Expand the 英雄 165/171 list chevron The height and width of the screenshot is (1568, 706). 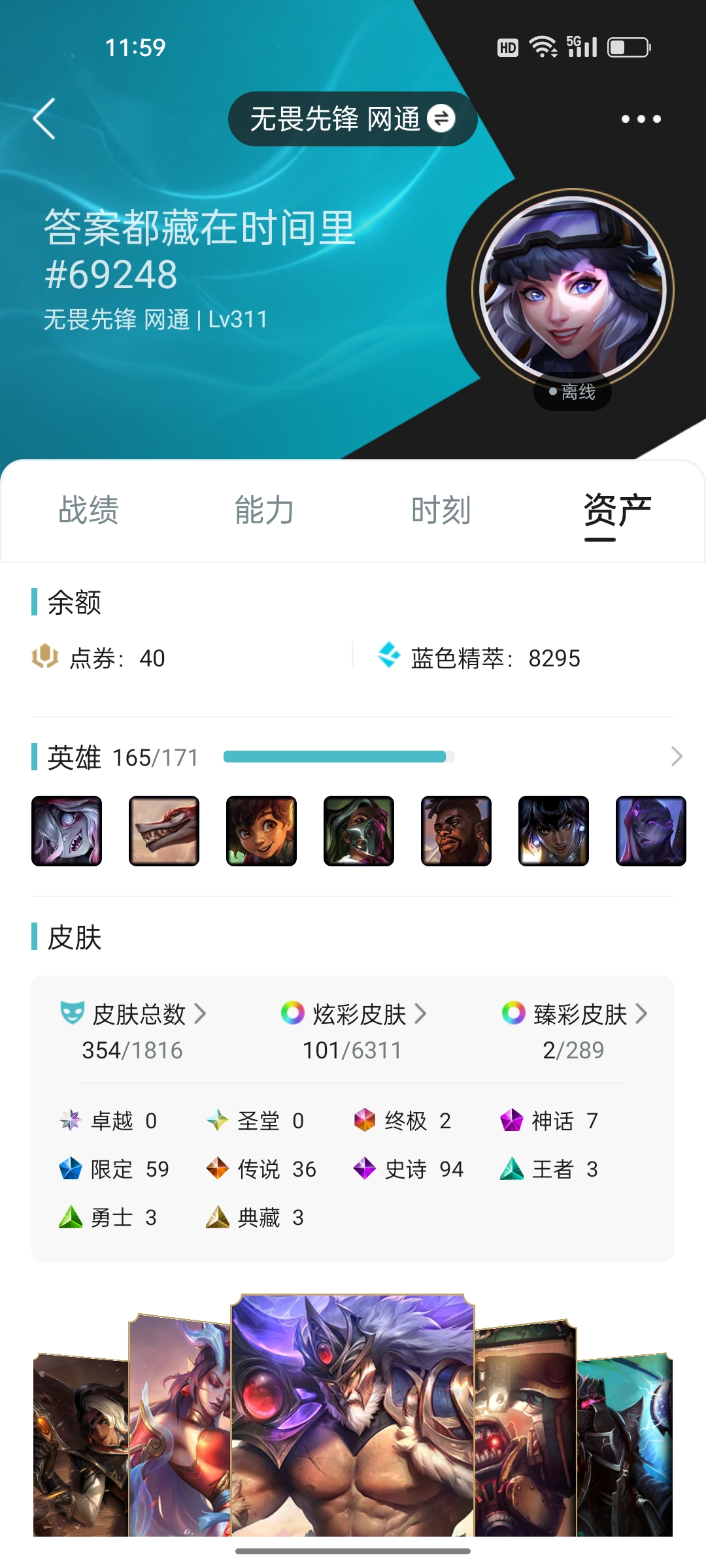point(677,757)
